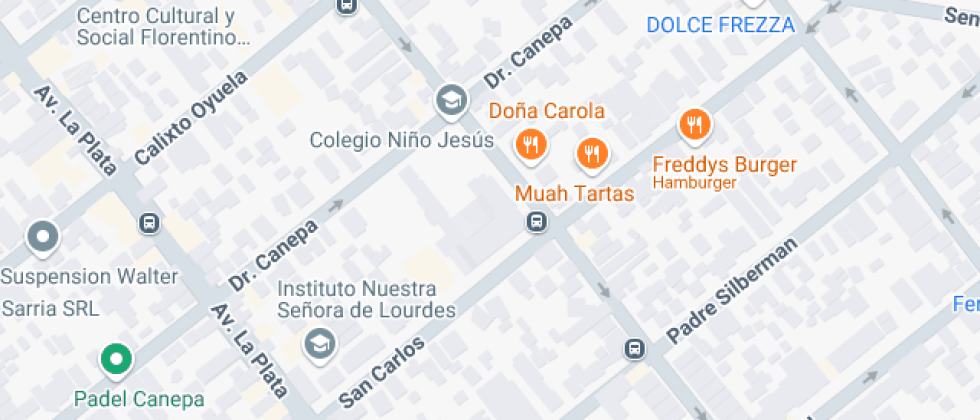Select Instituto Nuestra Señora de Lourdes marker

(x=321, y=343)
